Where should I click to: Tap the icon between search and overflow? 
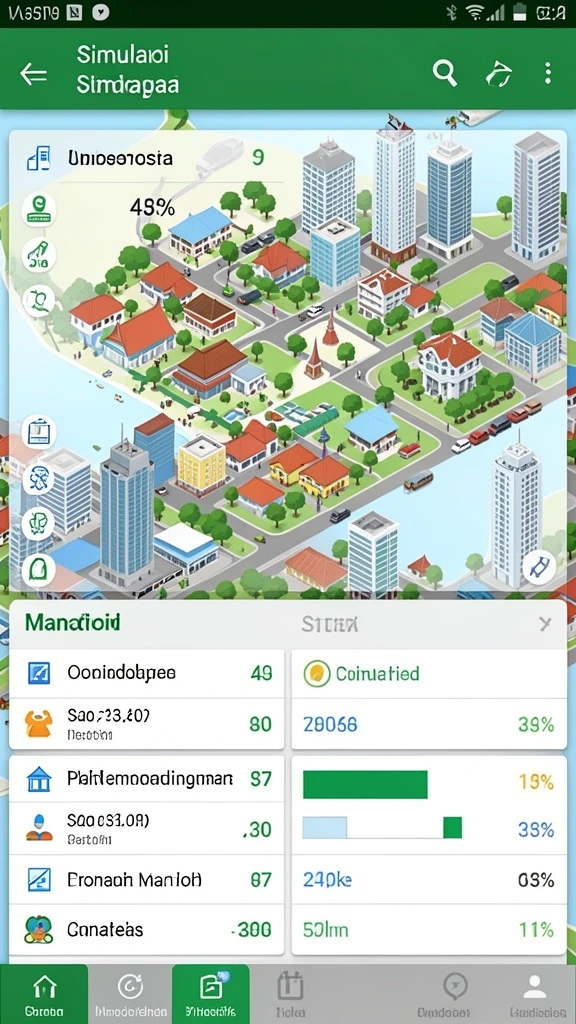[x=498, y=74]
